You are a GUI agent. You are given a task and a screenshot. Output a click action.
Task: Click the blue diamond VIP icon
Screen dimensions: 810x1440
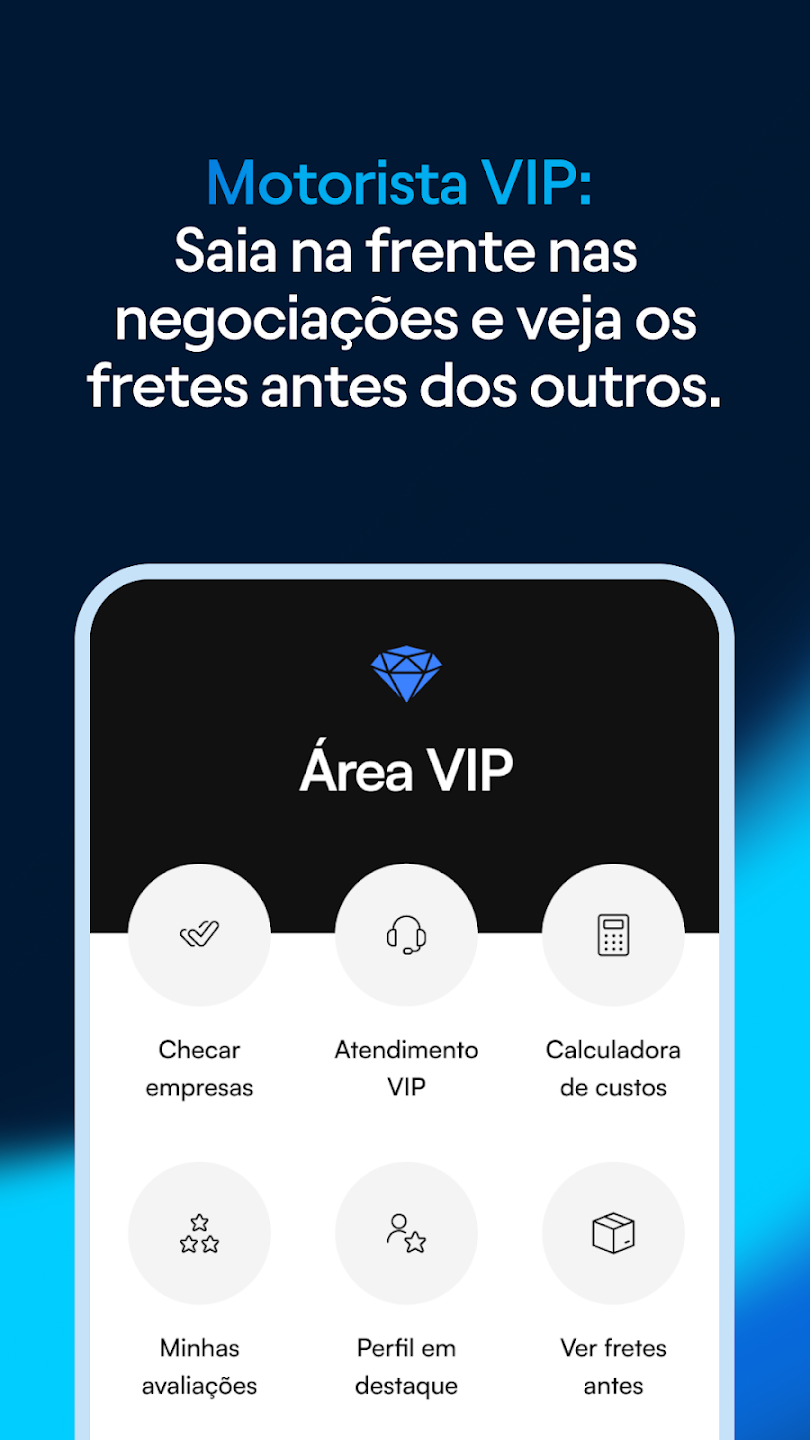tap(406, 672)
